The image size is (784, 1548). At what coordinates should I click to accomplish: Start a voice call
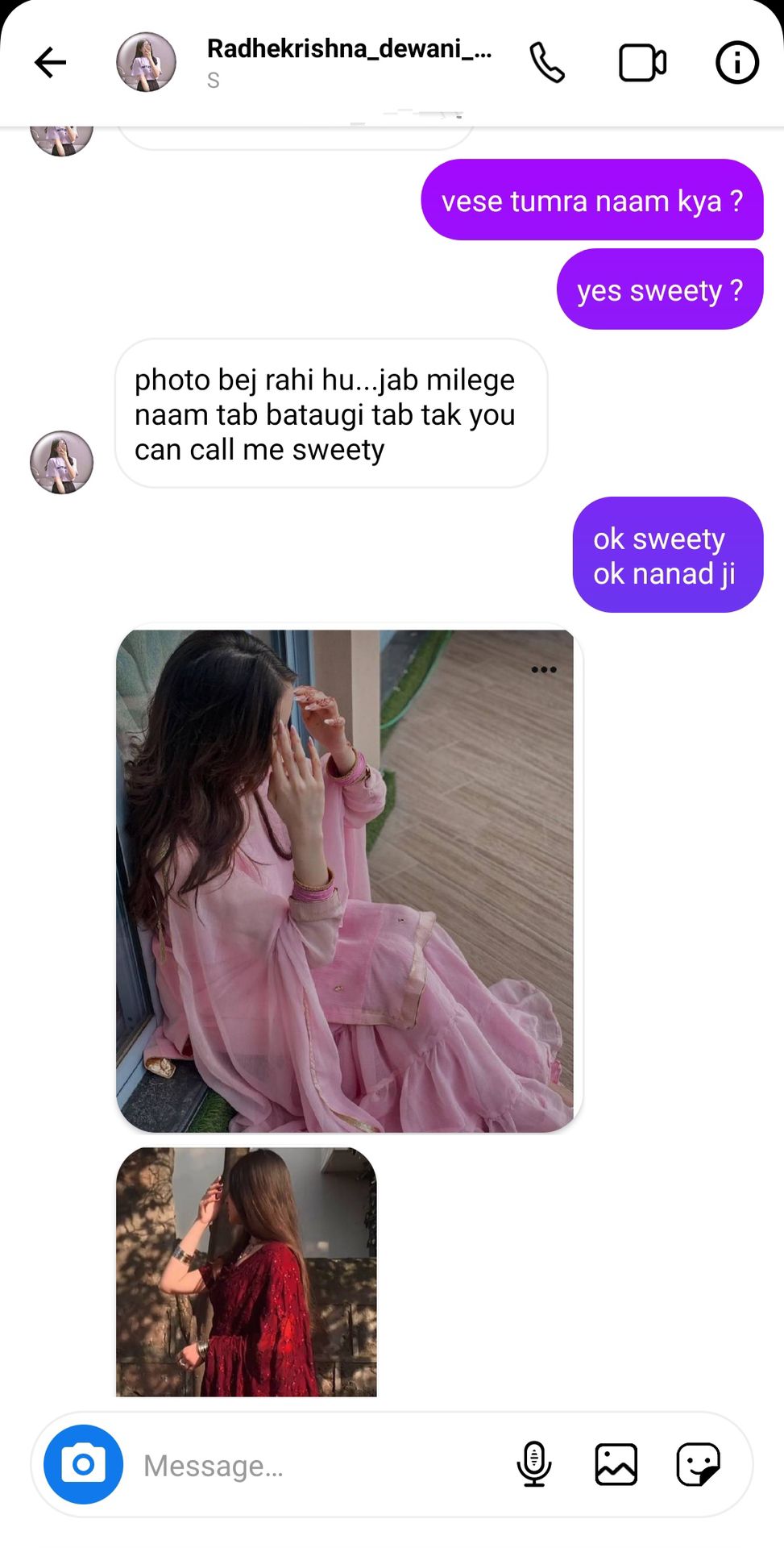click(547, 62)
